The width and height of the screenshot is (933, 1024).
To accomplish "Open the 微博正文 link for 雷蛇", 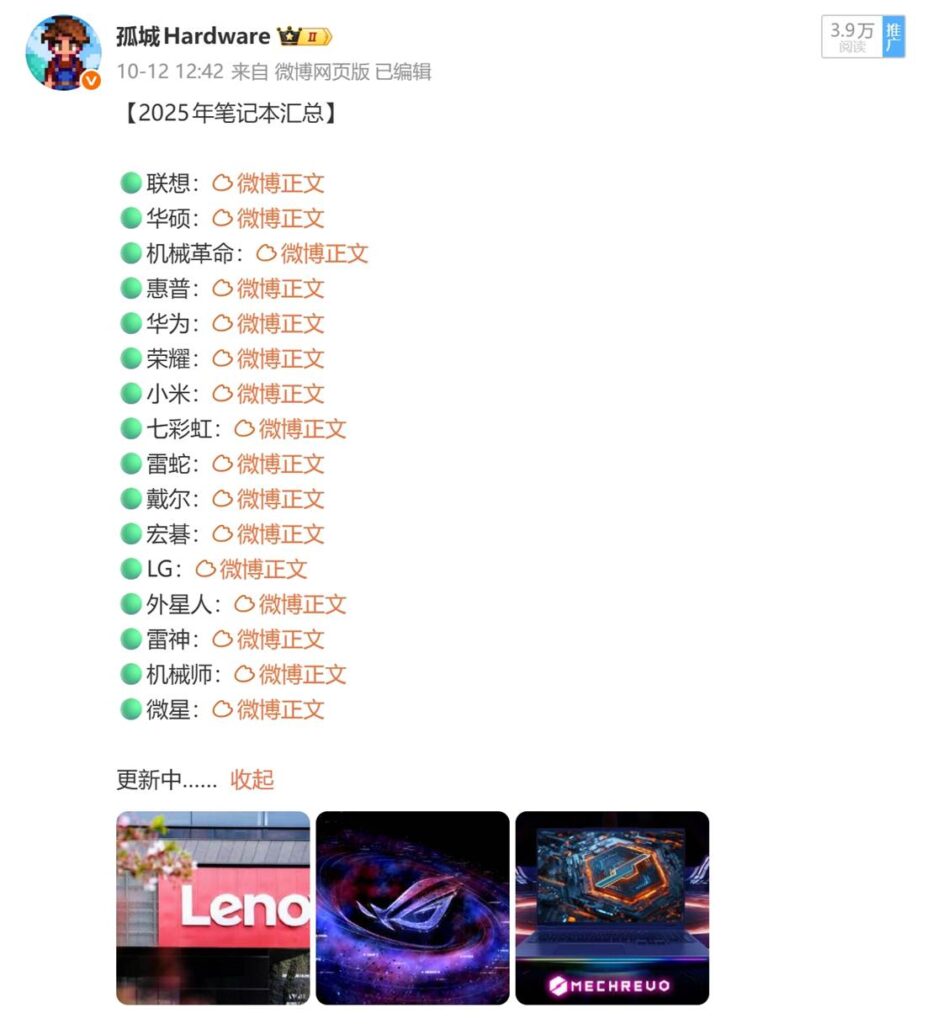I will (269, 464).
